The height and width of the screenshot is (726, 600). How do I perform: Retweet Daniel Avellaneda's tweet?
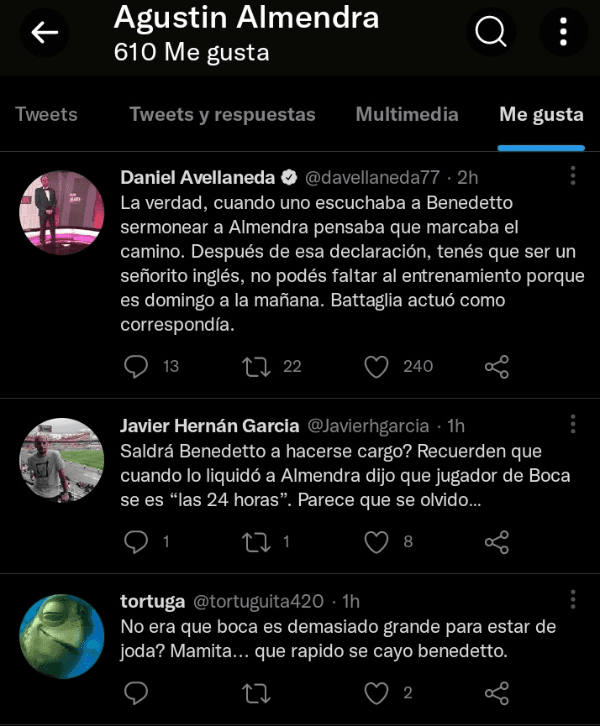[x=258, y=367]
